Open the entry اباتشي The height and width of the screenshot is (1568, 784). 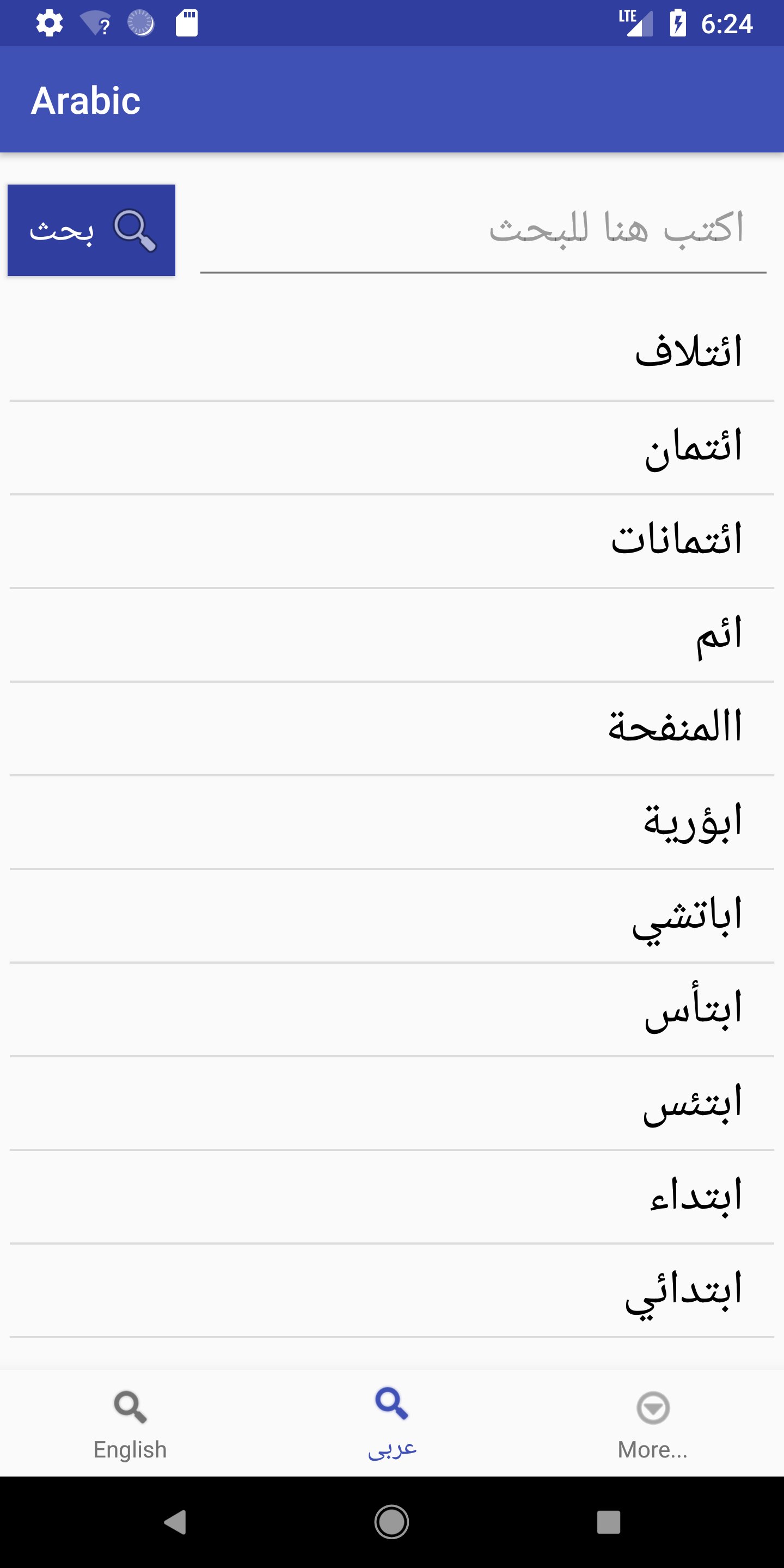coord(687,915)
